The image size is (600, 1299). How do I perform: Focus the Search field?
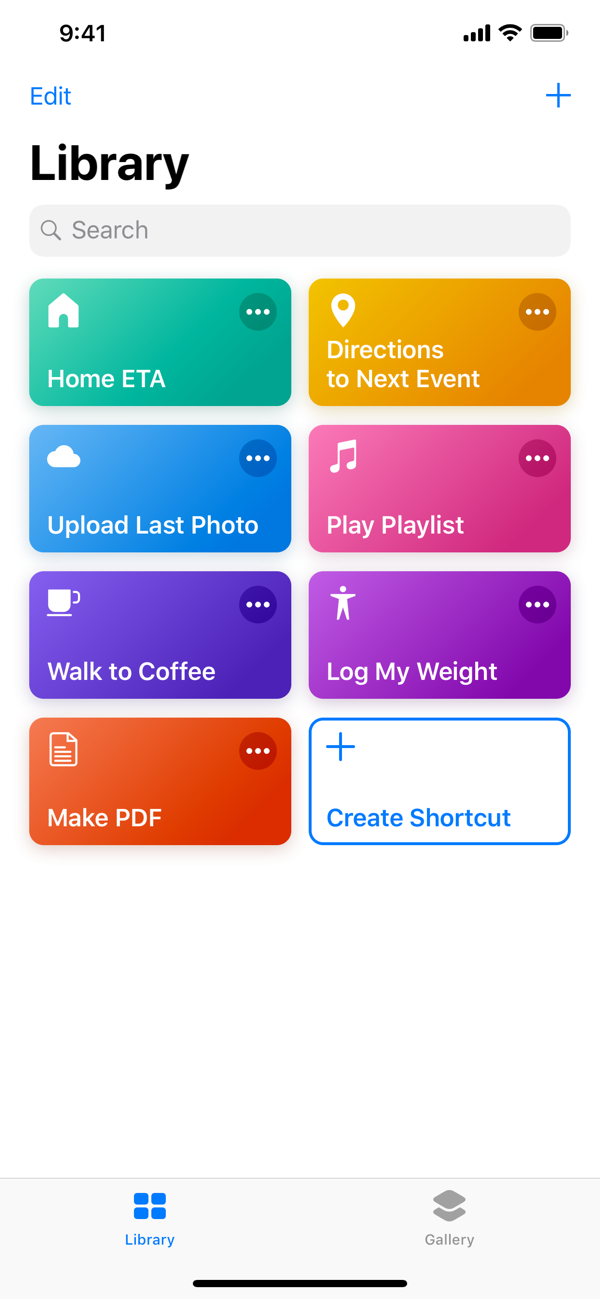300,230
